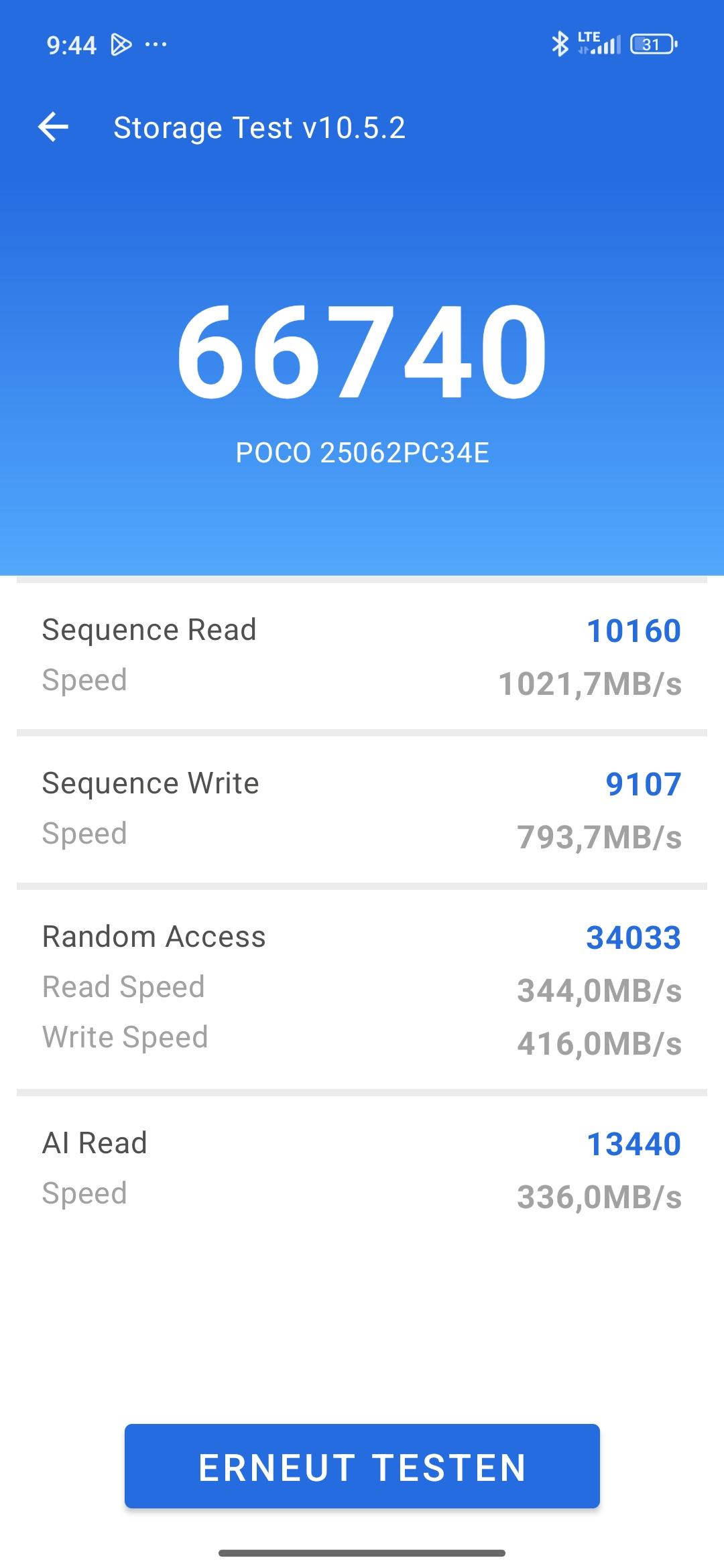Go back using the arrow icon
Screen dimensions: 724x1568
pyautogui.click(x=53, y=127)
